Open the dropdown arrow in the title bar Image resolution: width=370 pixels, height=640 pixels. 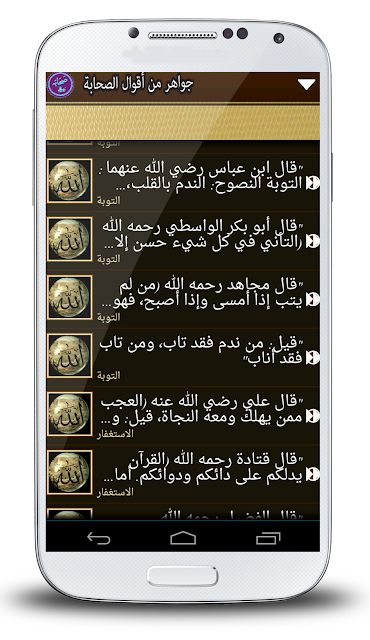click(306, 84)
